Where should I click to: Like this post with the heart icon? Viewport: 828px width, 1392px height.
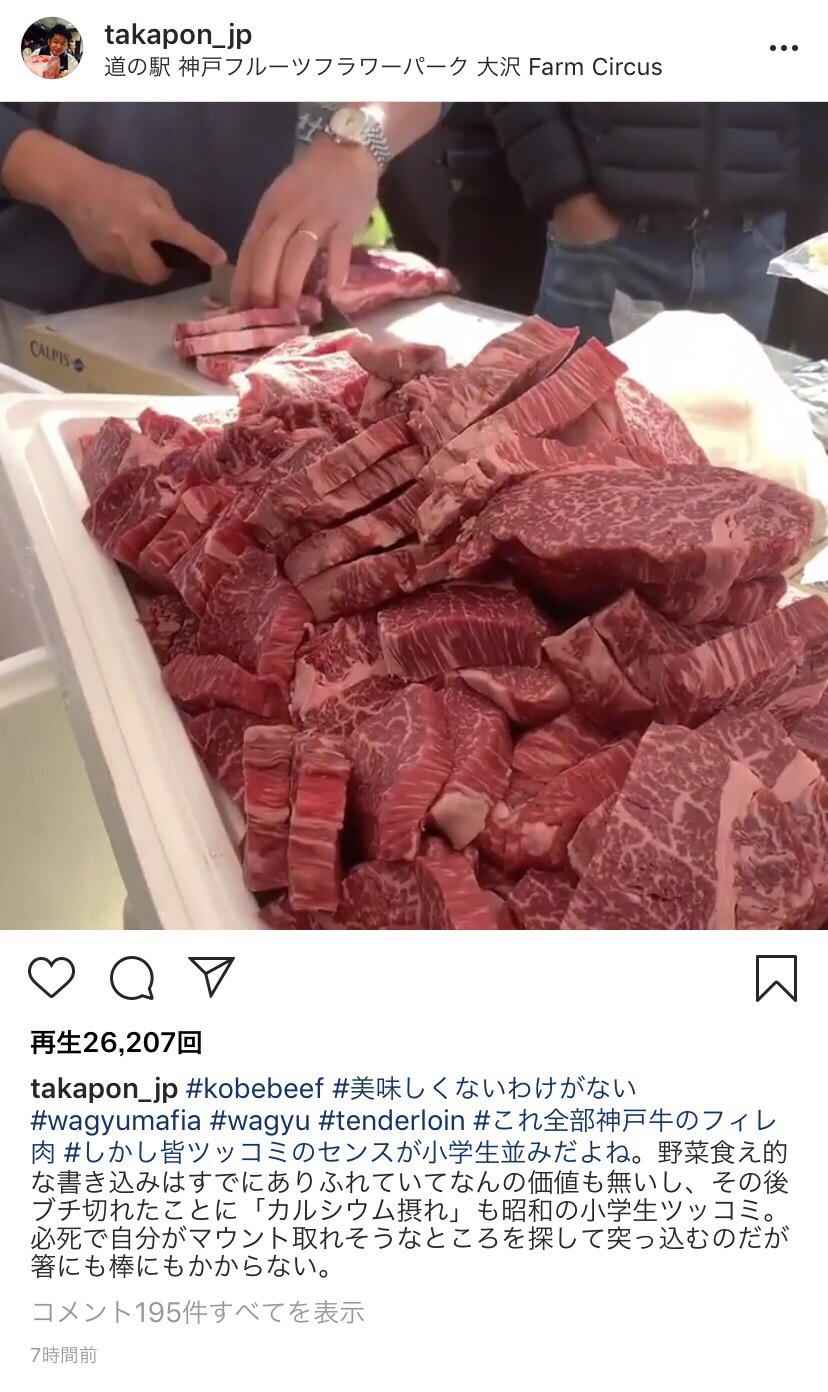(52, 977)
